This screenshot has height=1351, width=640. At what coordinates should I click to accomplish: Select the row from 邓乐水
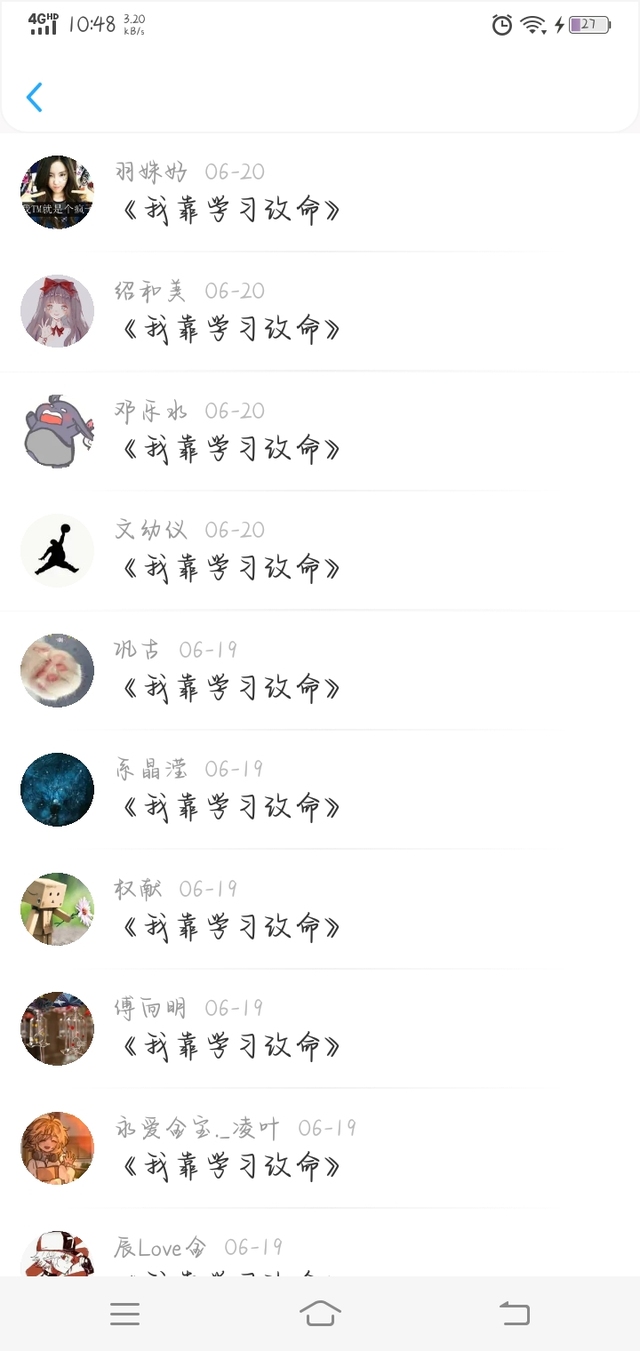click(320, 431)
